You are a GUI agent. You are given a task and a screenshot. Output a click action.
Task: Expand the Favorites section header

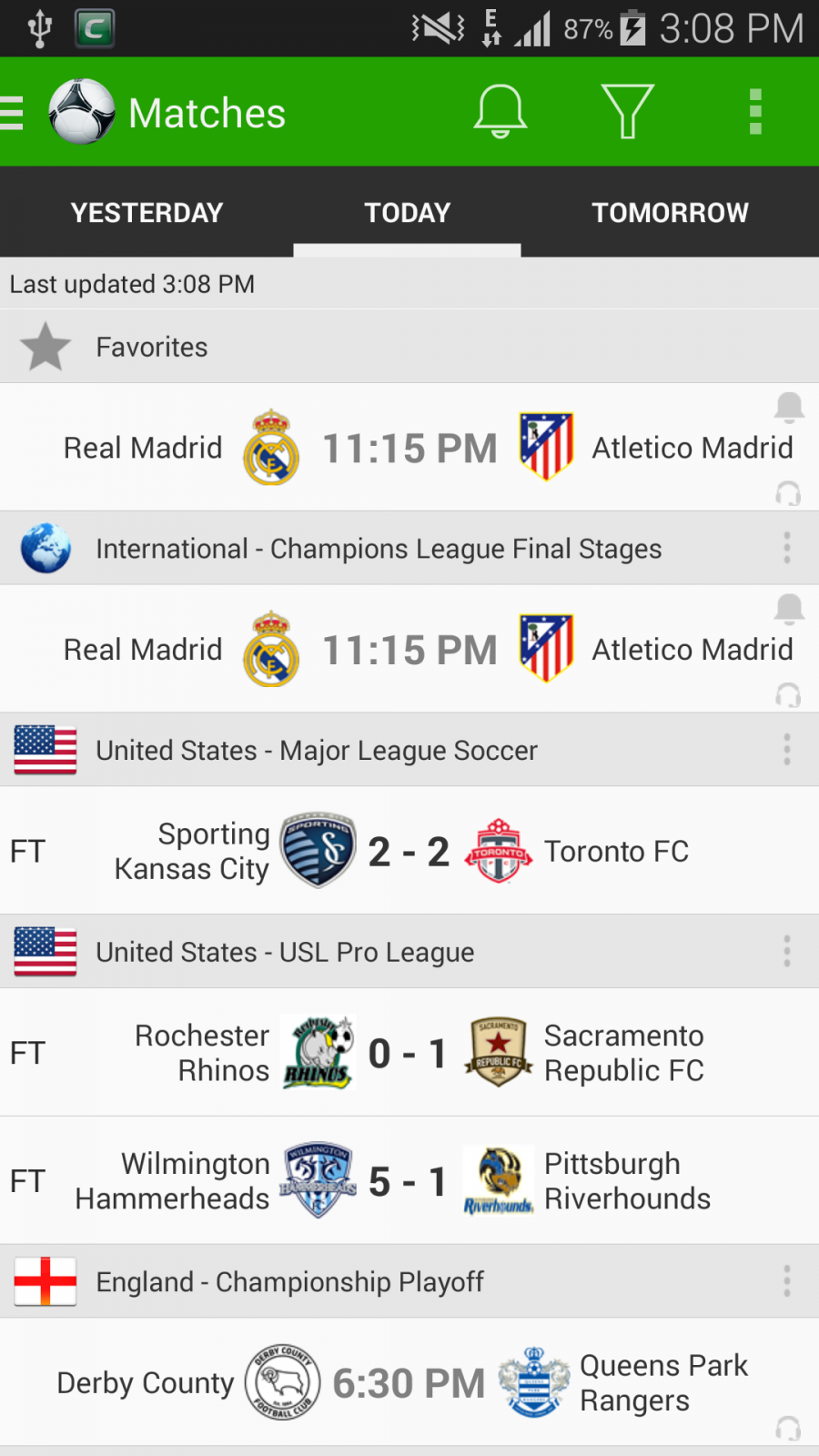click(409, 347)
